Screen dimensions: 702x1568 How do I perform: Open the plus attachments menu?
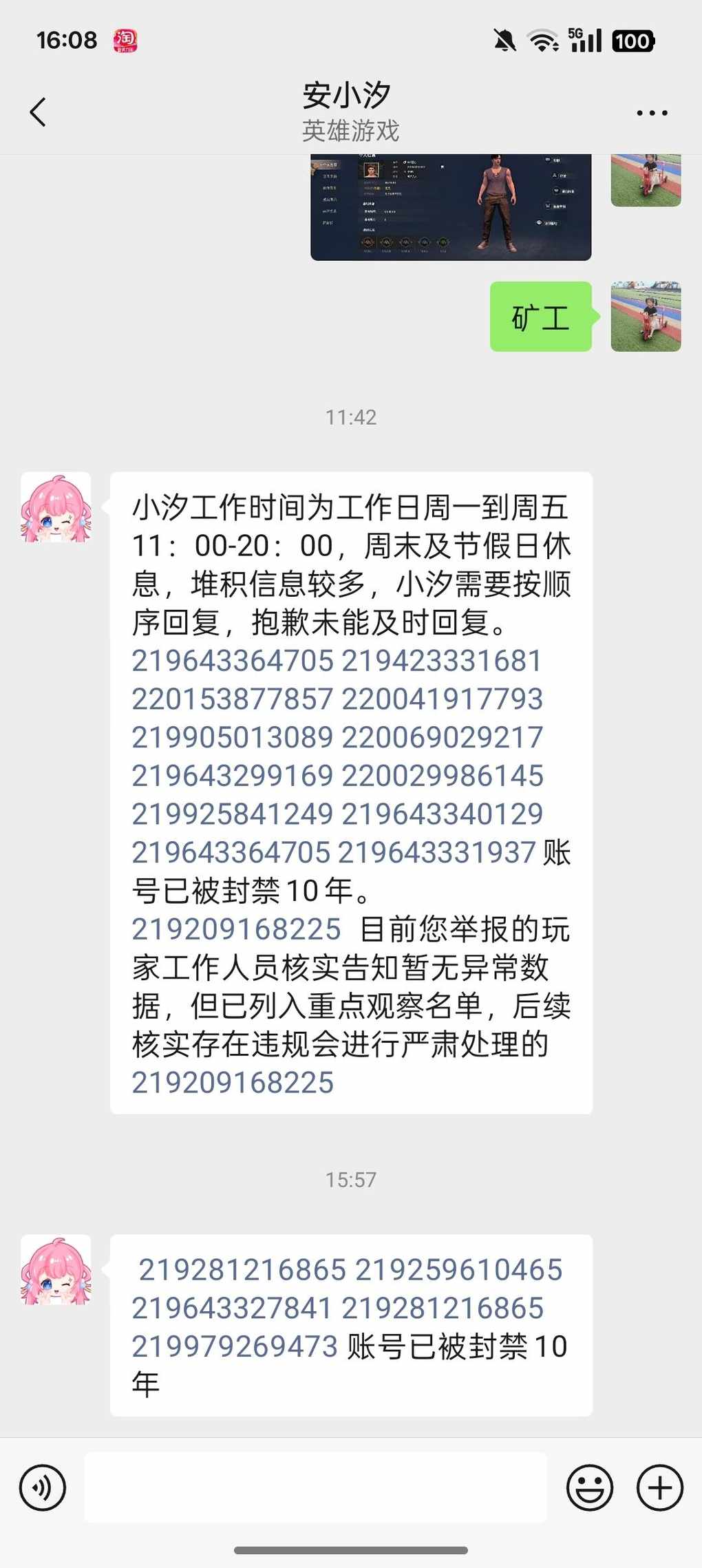tap(659, 1487)
